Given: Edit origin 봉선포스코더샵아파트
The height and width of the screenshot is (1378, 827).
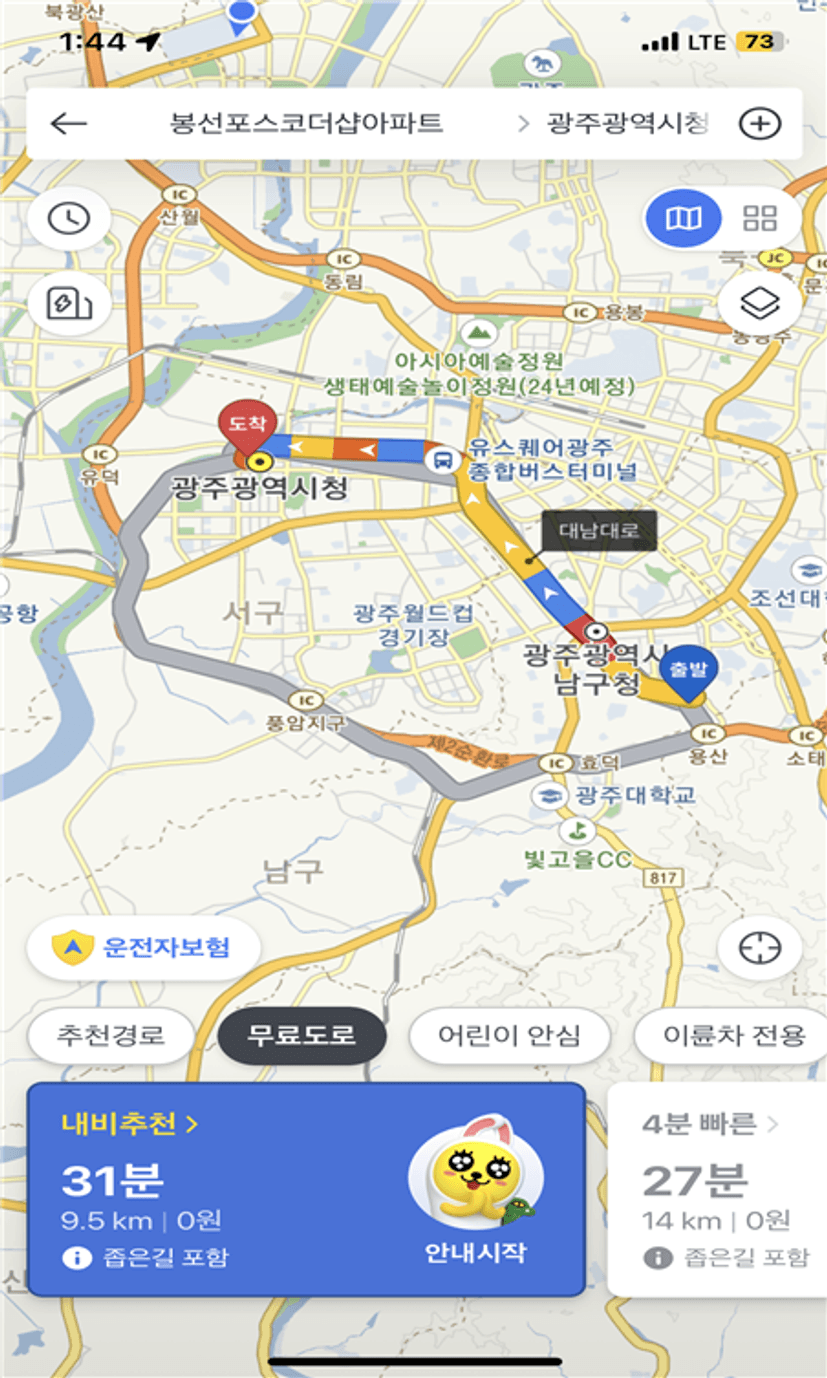Looking at the screenshot, I should point(306,124).
